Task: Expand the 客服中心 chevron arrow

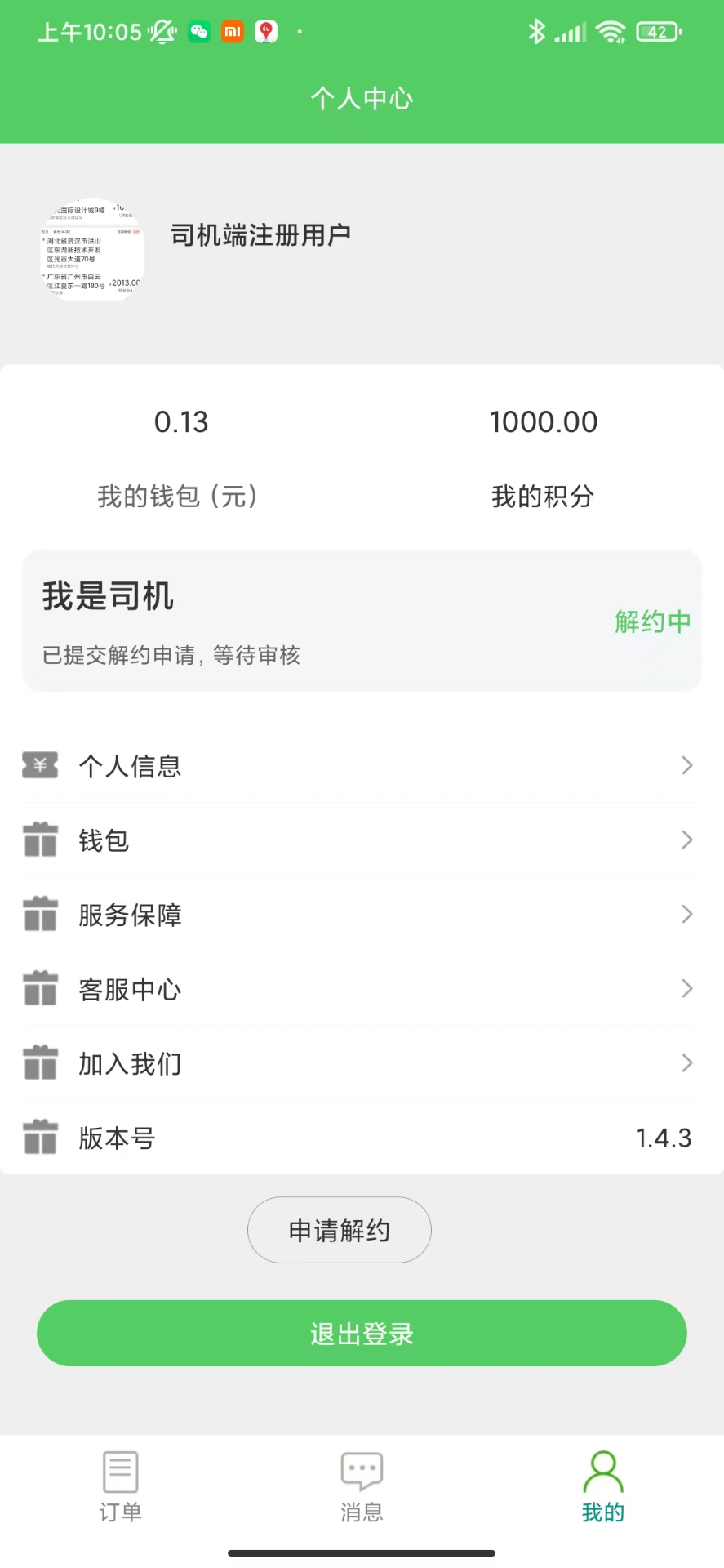Action: click(686, 988)
